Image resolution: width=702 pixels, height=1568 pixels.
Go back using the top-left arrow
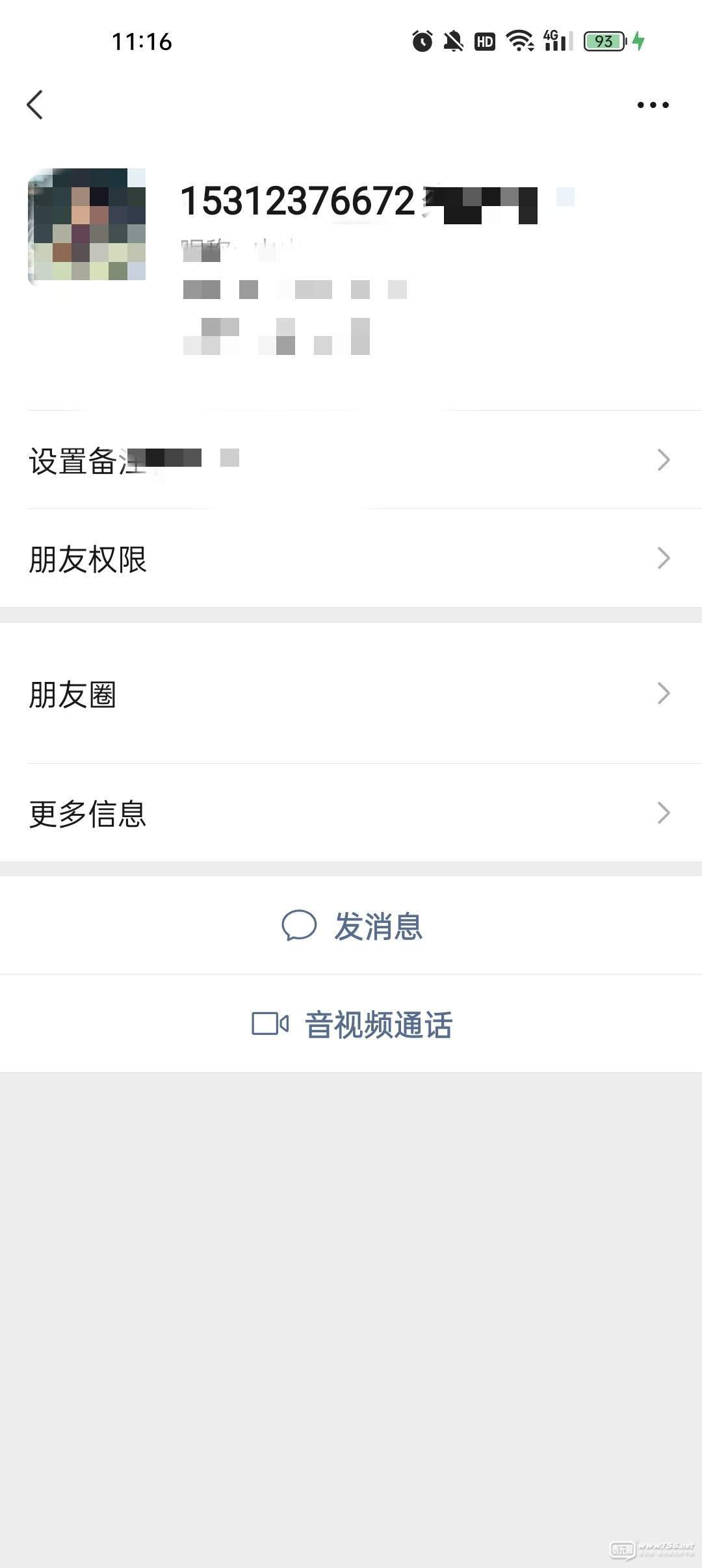(x=35, y=105)
